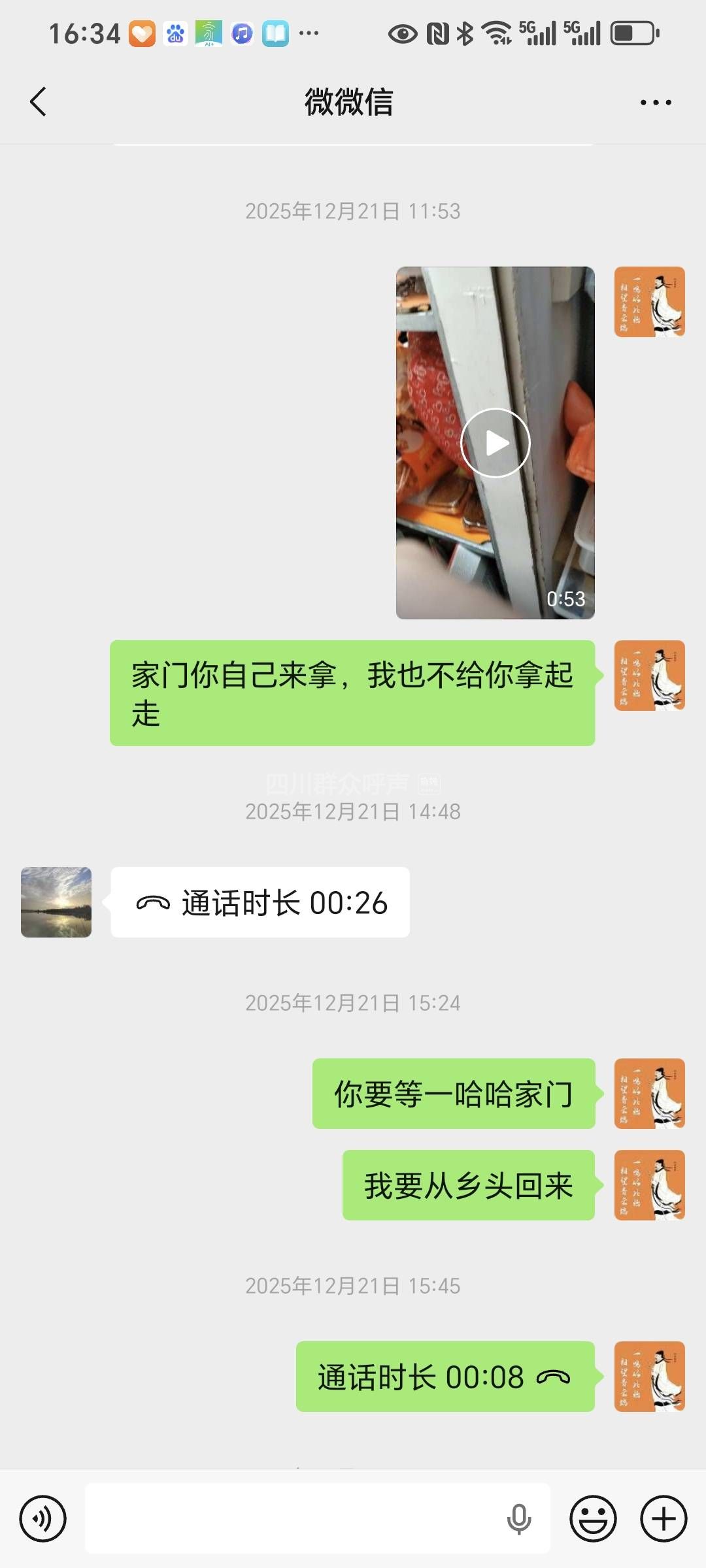Open my avatar beside the video message
The image size is (706, 1568).
[649, 302]
